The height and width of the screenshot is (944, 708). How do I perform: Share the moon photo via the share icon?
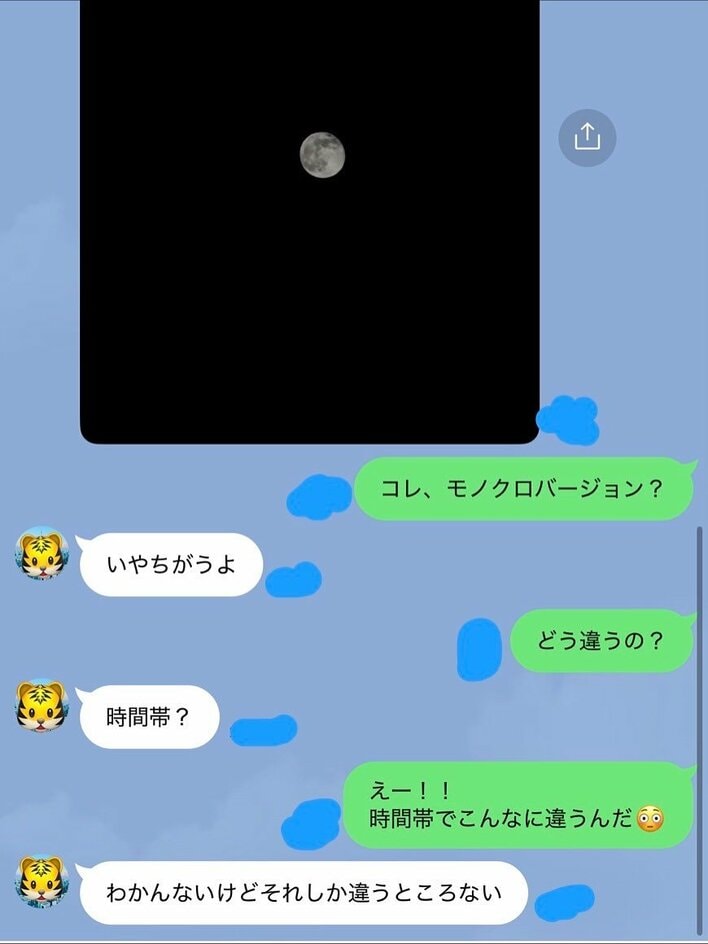tap(587, 137)
